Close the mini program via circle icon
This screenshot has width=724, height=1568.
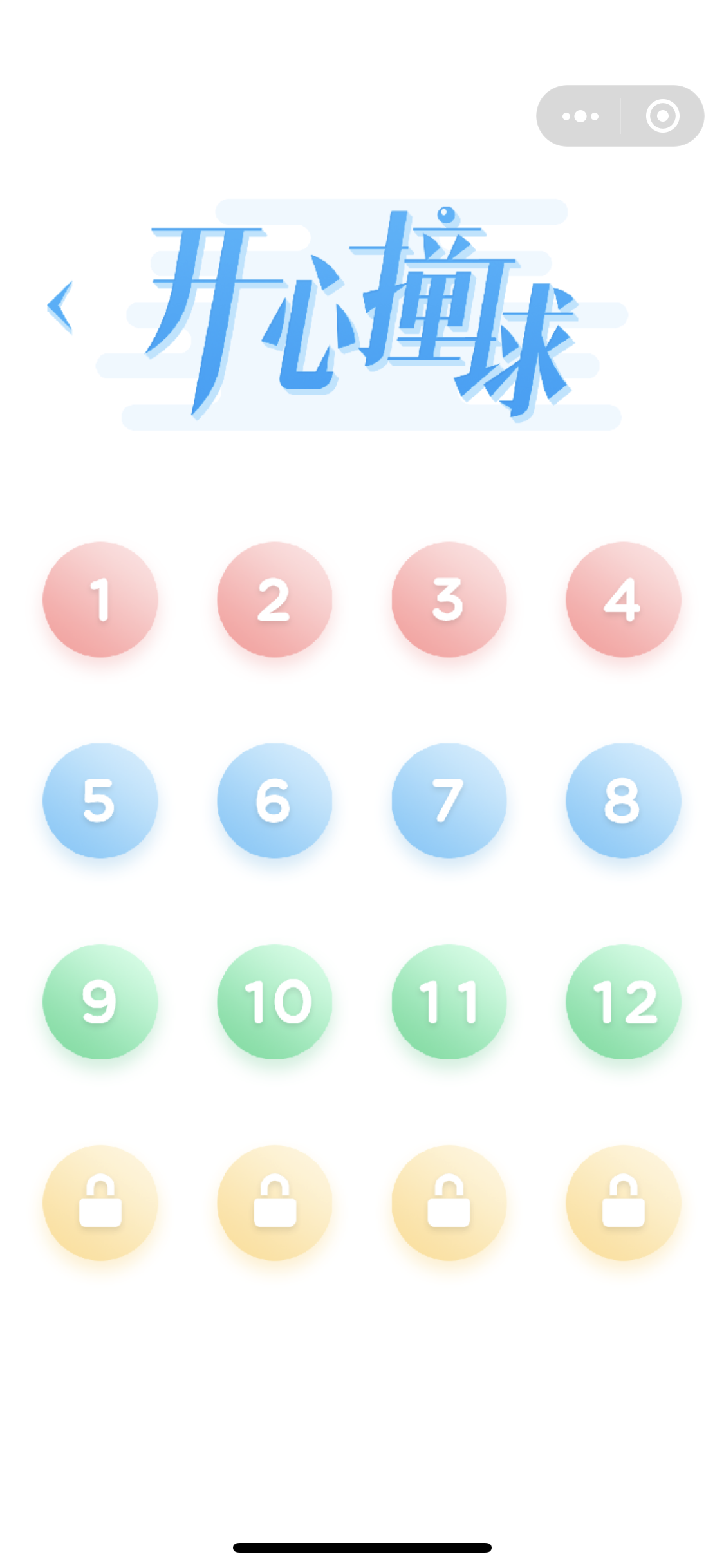[662, 117]
